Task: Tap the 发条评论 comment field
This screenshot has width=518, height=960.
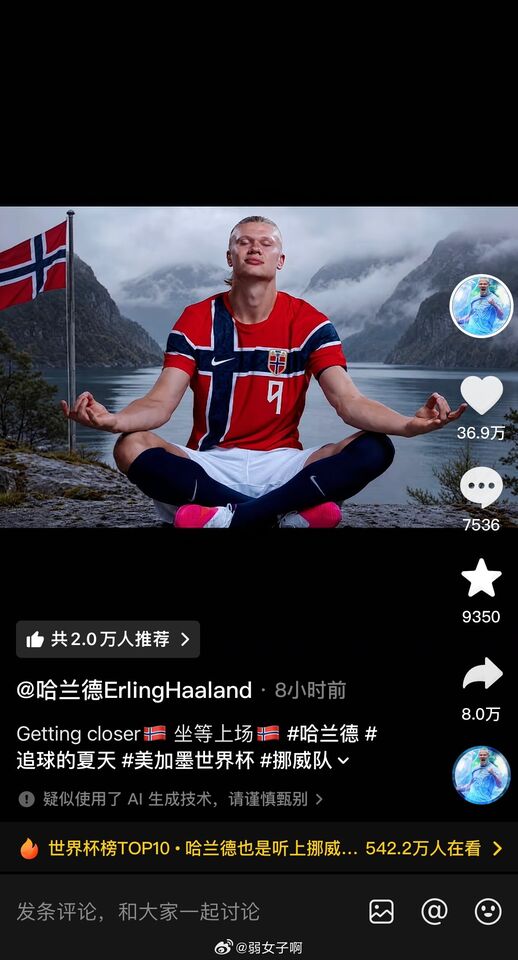Action: point(138,912)
